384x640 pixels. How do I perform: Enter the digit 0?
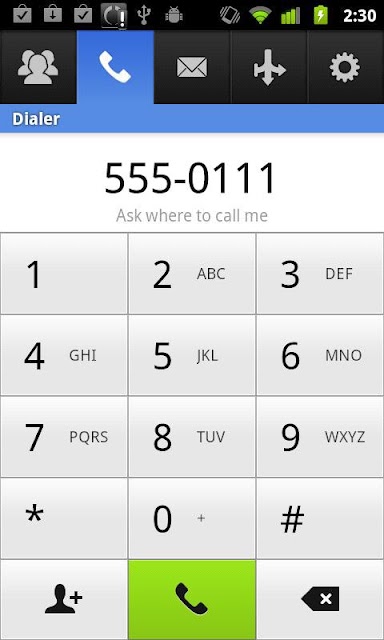pyautogui.click(x=192, y=518)
